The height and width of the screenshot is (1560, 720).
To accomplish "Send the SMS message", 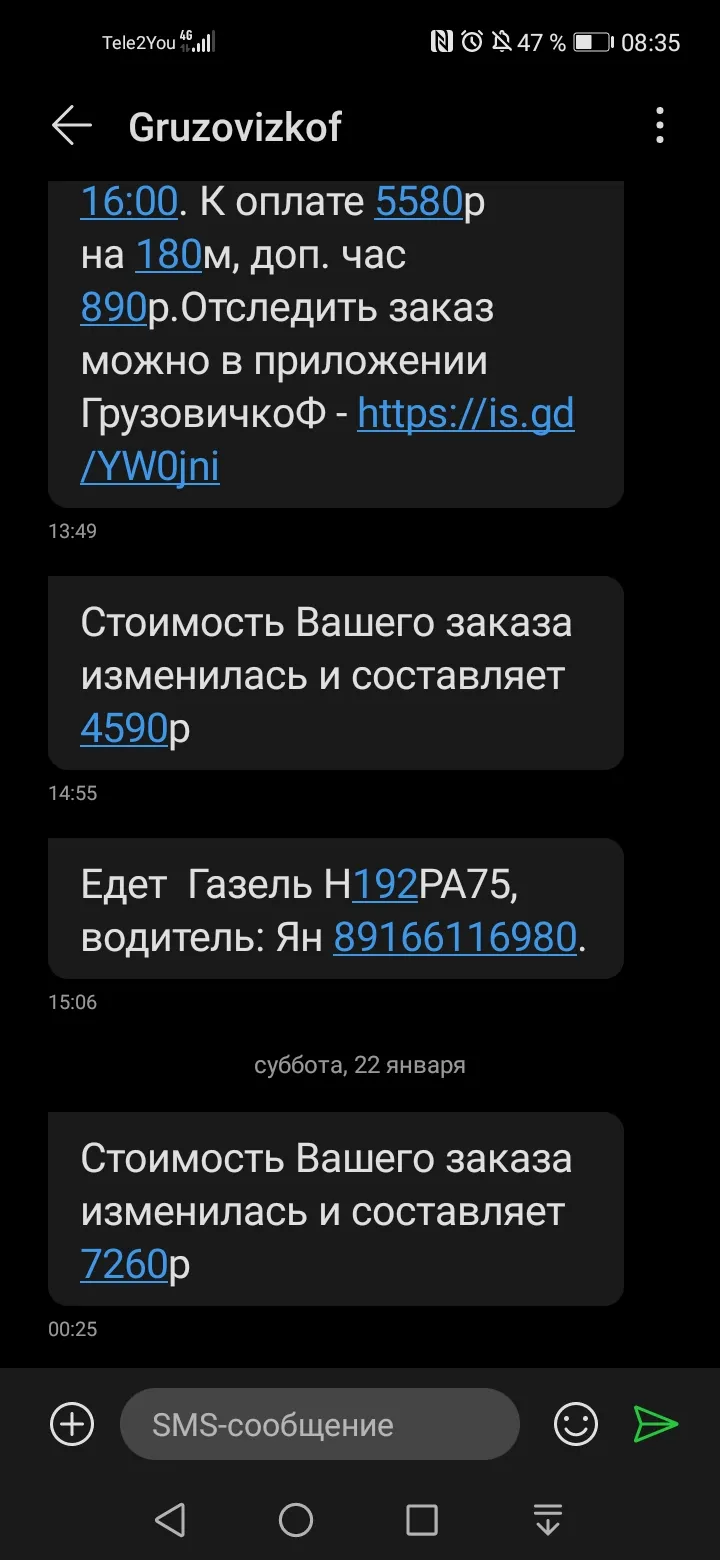I will pos(656,1424).
